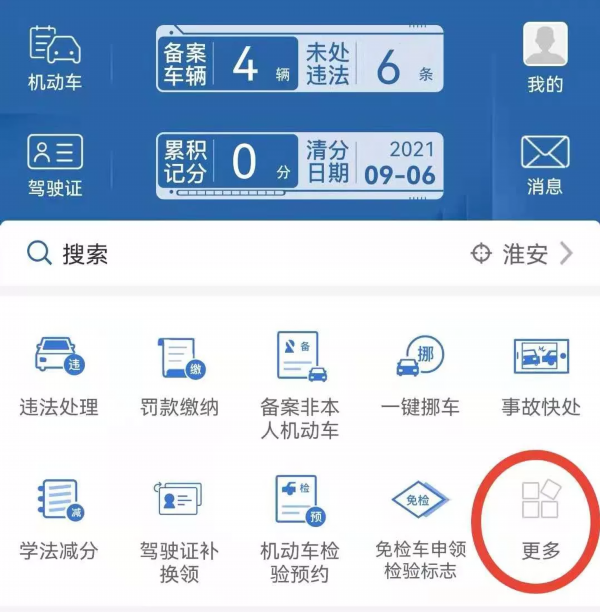Open the 消息 messages inbox
Screen dimensions: 600x612
coord(545,165)
